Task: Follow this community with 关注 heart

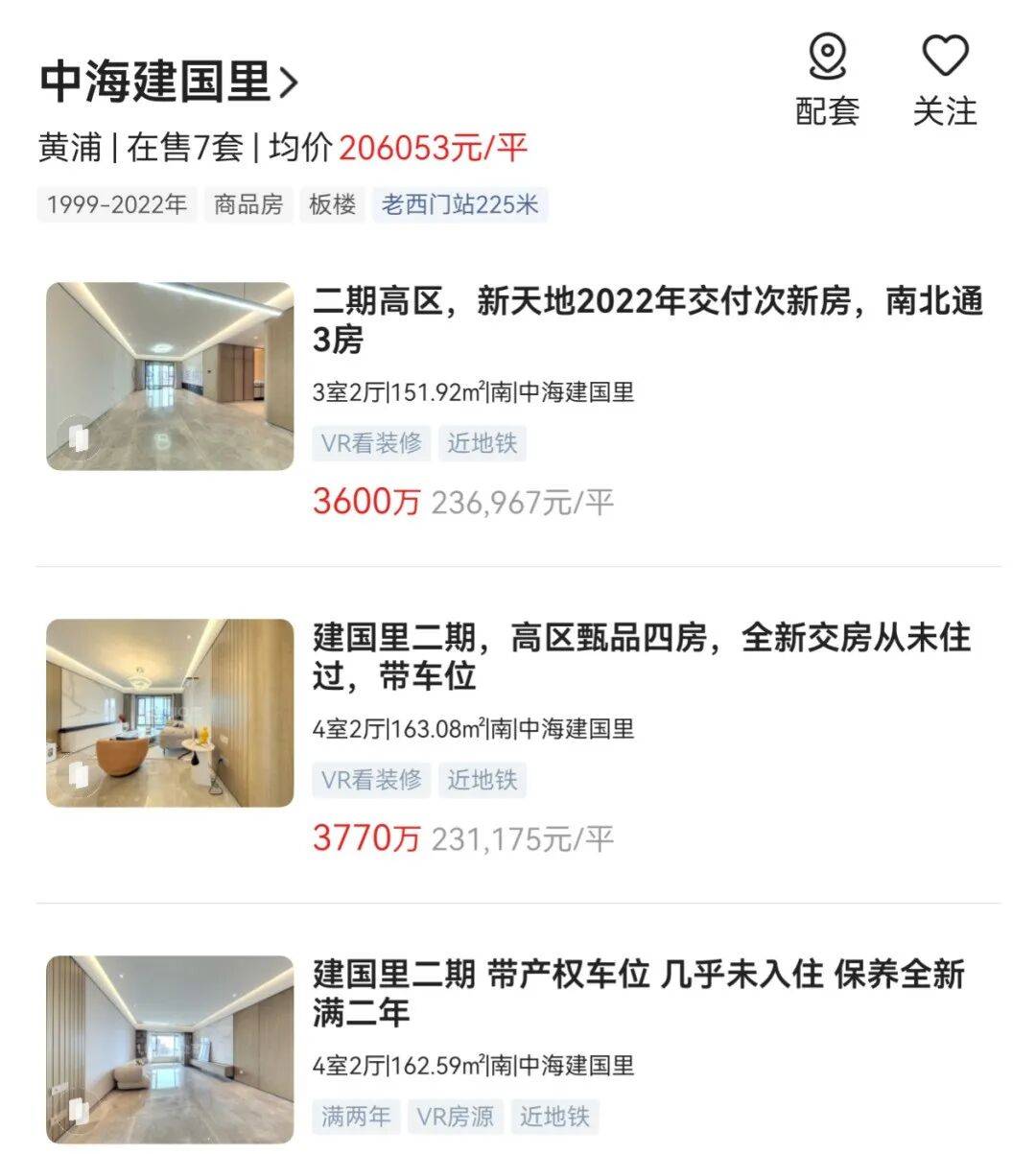Action: pos(945,81)
